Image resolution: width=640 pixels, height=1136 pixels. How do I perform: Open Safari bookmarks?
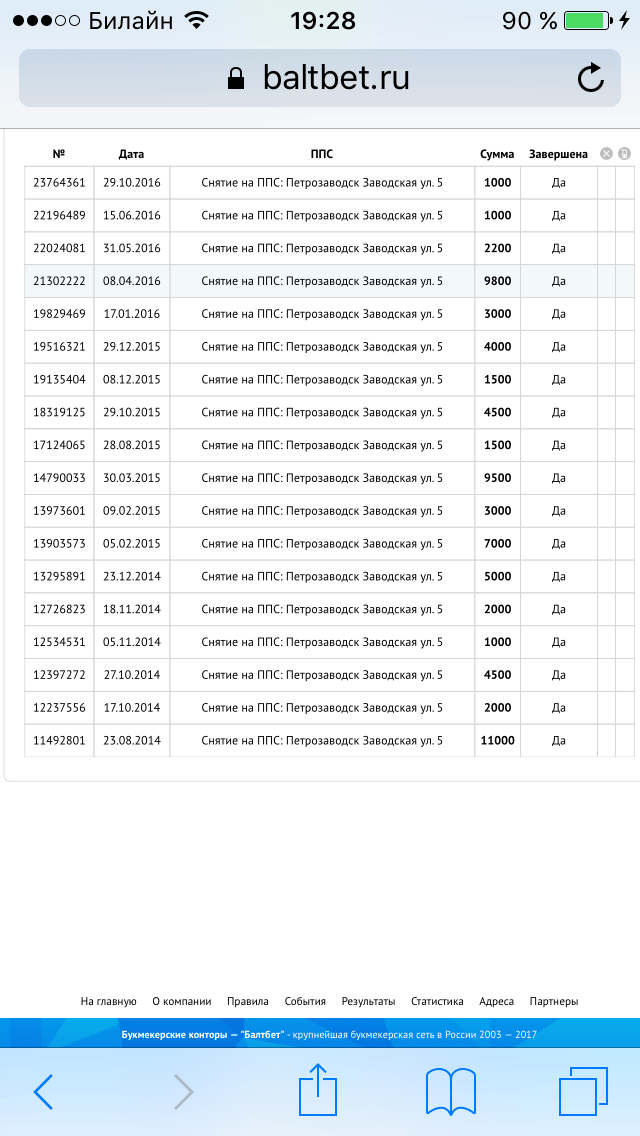(x=451, y=1091)
